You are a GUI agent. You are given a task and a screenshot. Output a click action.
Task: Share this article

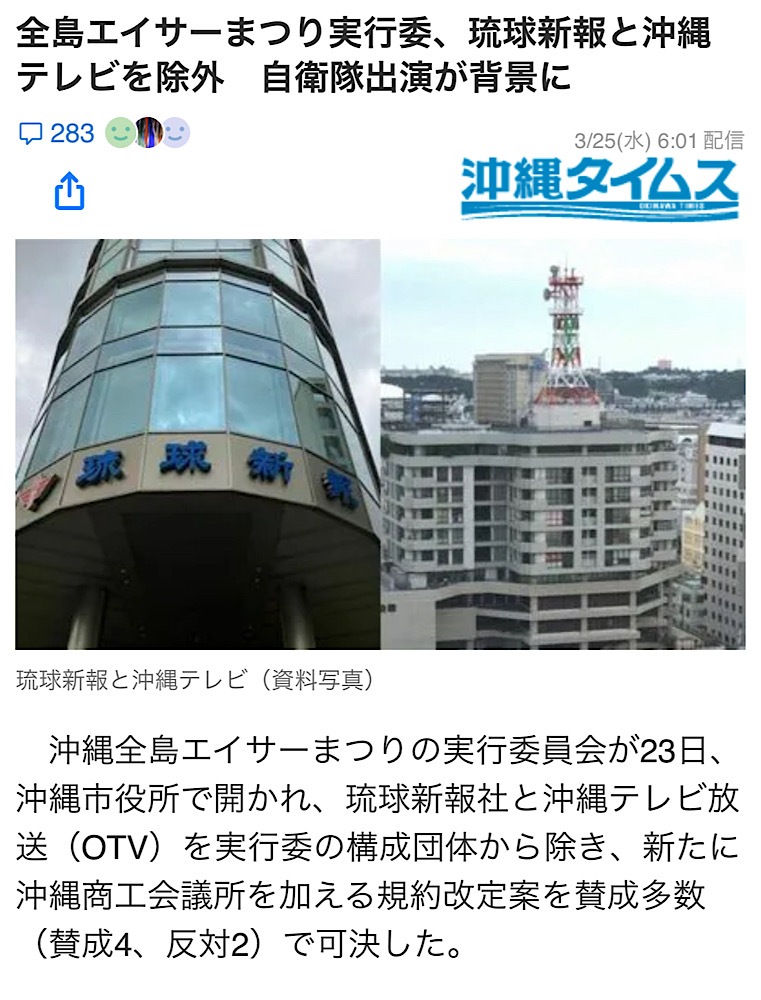[69, 190]
